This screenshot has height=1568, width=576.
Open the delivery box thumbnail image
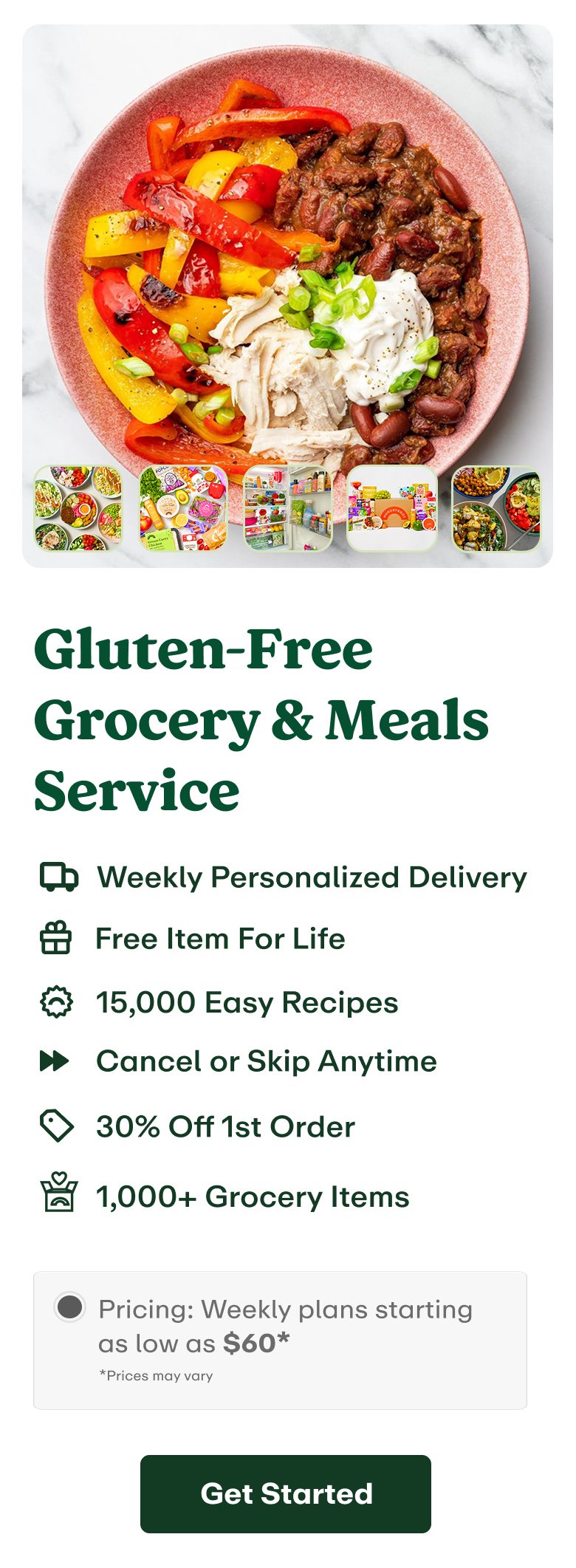click(391, 508)
